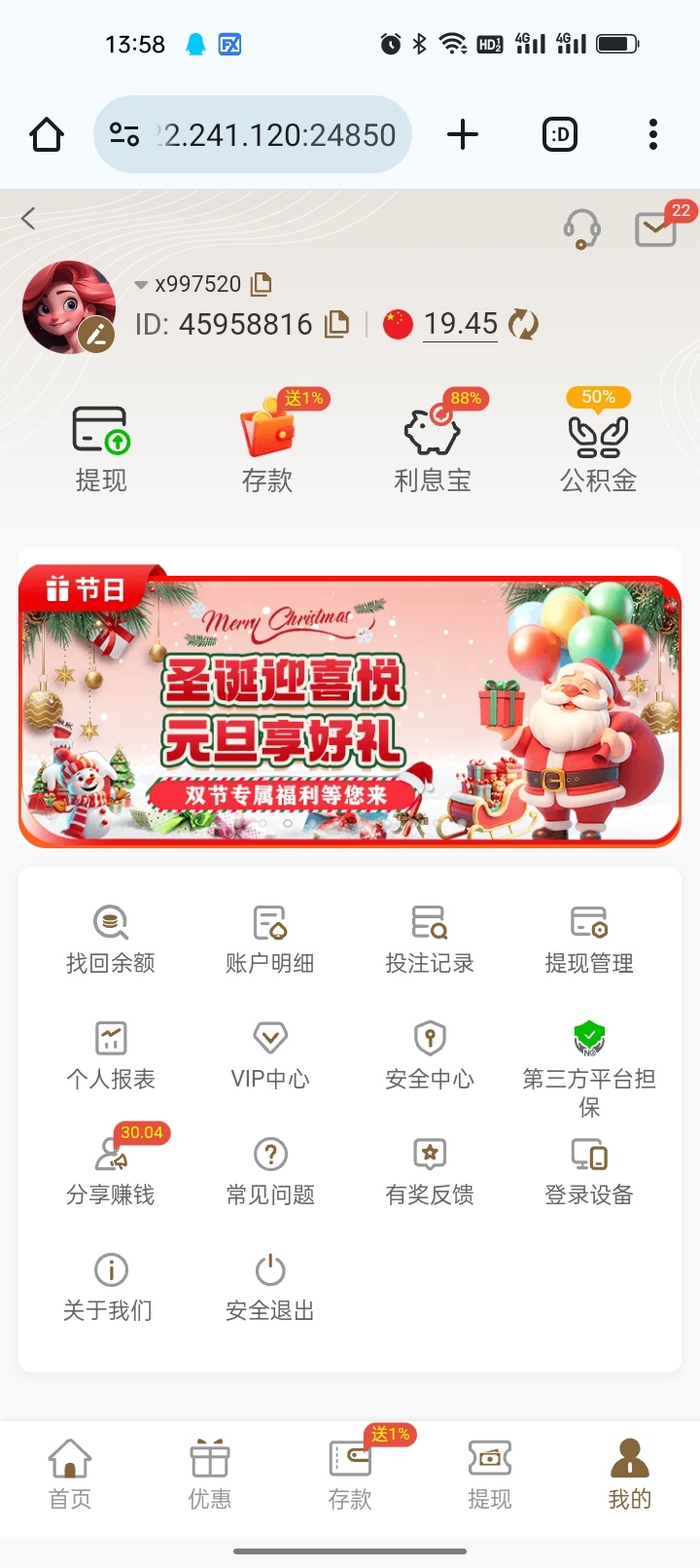The height and width of the screenshot is (1568, 700).
Task: Open 提现管理 withdrawal management
Action: pyautogui.click(x=589, y=939)
